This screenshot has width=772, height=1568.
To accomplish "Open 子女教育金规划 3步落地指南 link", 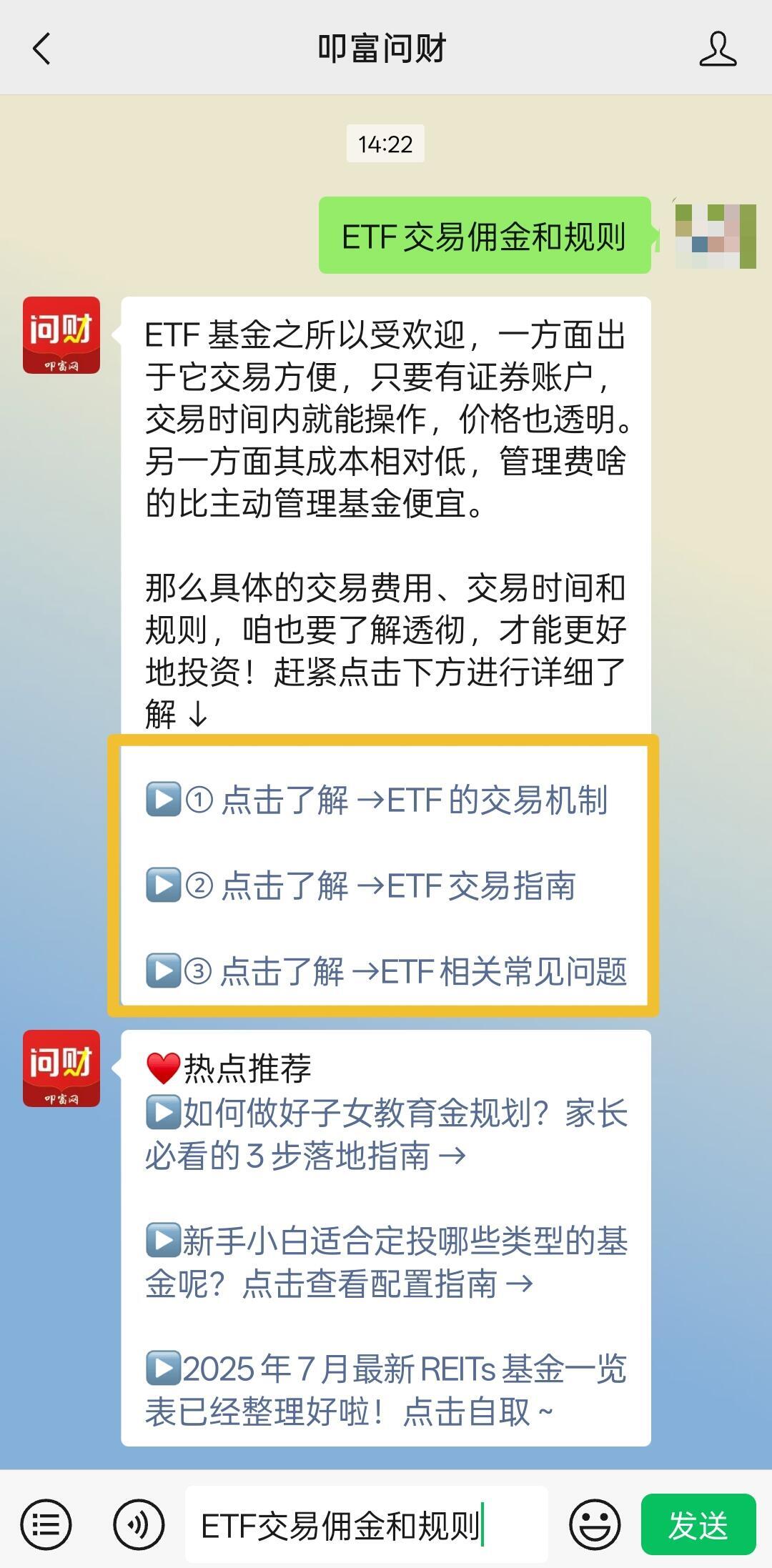I will [x=386, y=1133].
